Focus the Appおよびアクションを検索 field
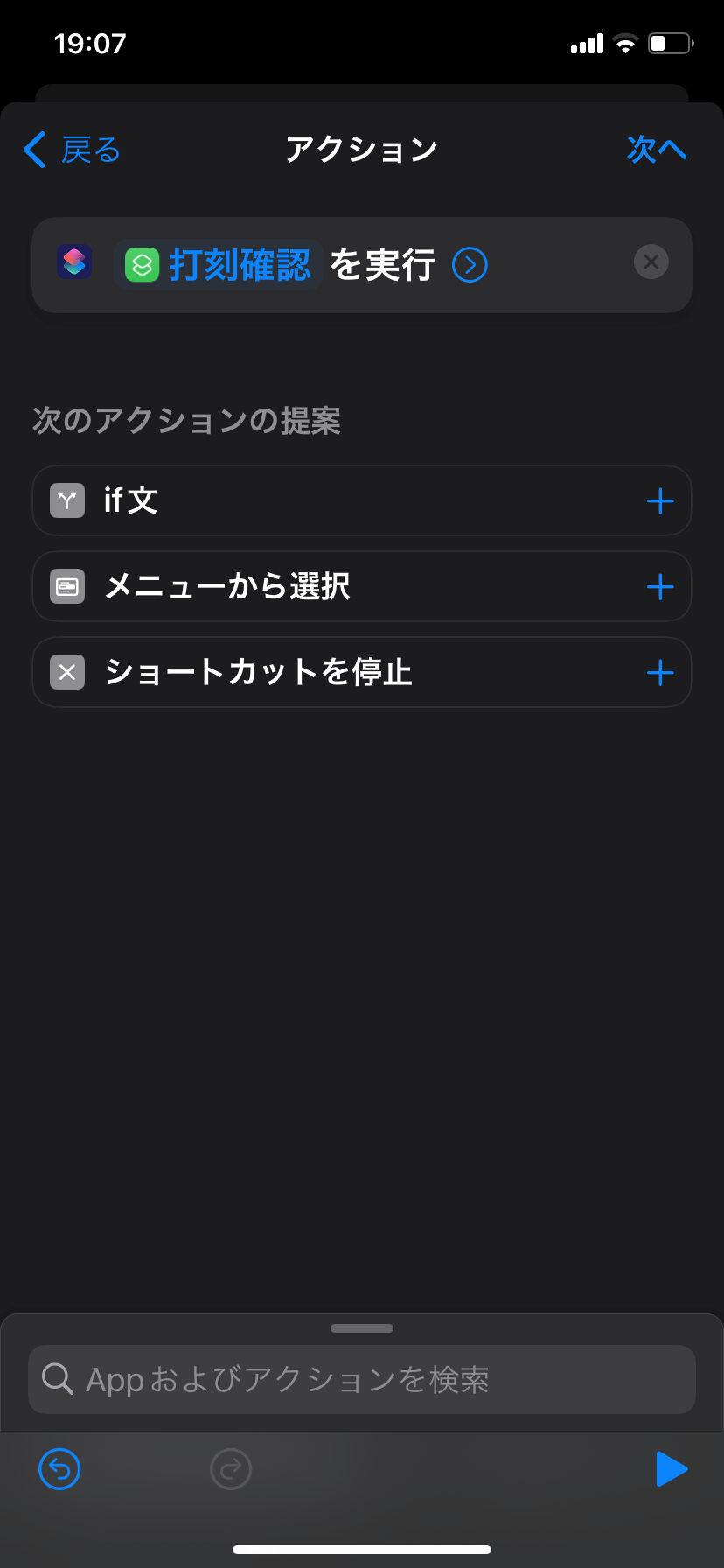The image size is (724, 1568). point(362,1380)
